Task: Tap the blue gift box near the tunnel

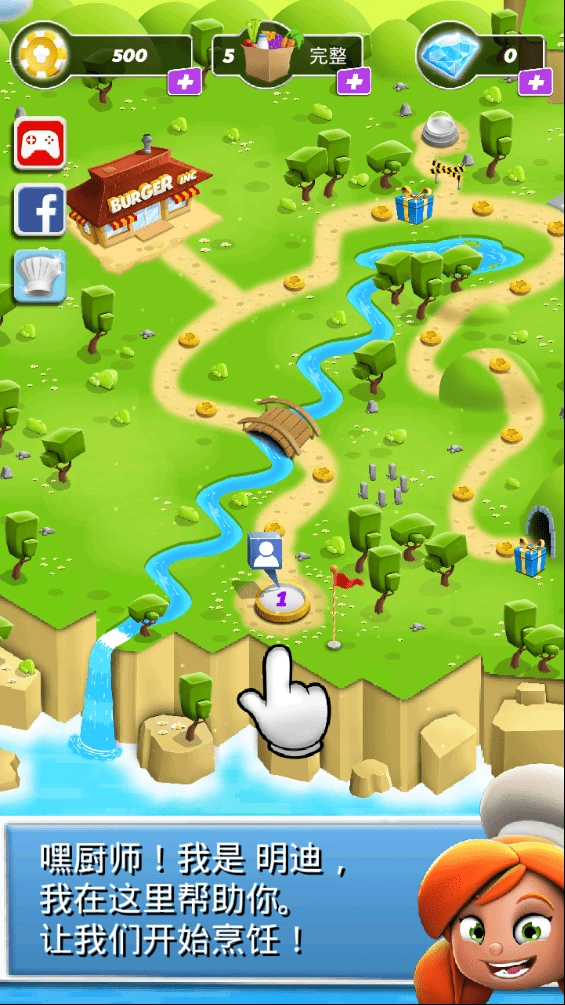Action: click(x=530, y=556)
